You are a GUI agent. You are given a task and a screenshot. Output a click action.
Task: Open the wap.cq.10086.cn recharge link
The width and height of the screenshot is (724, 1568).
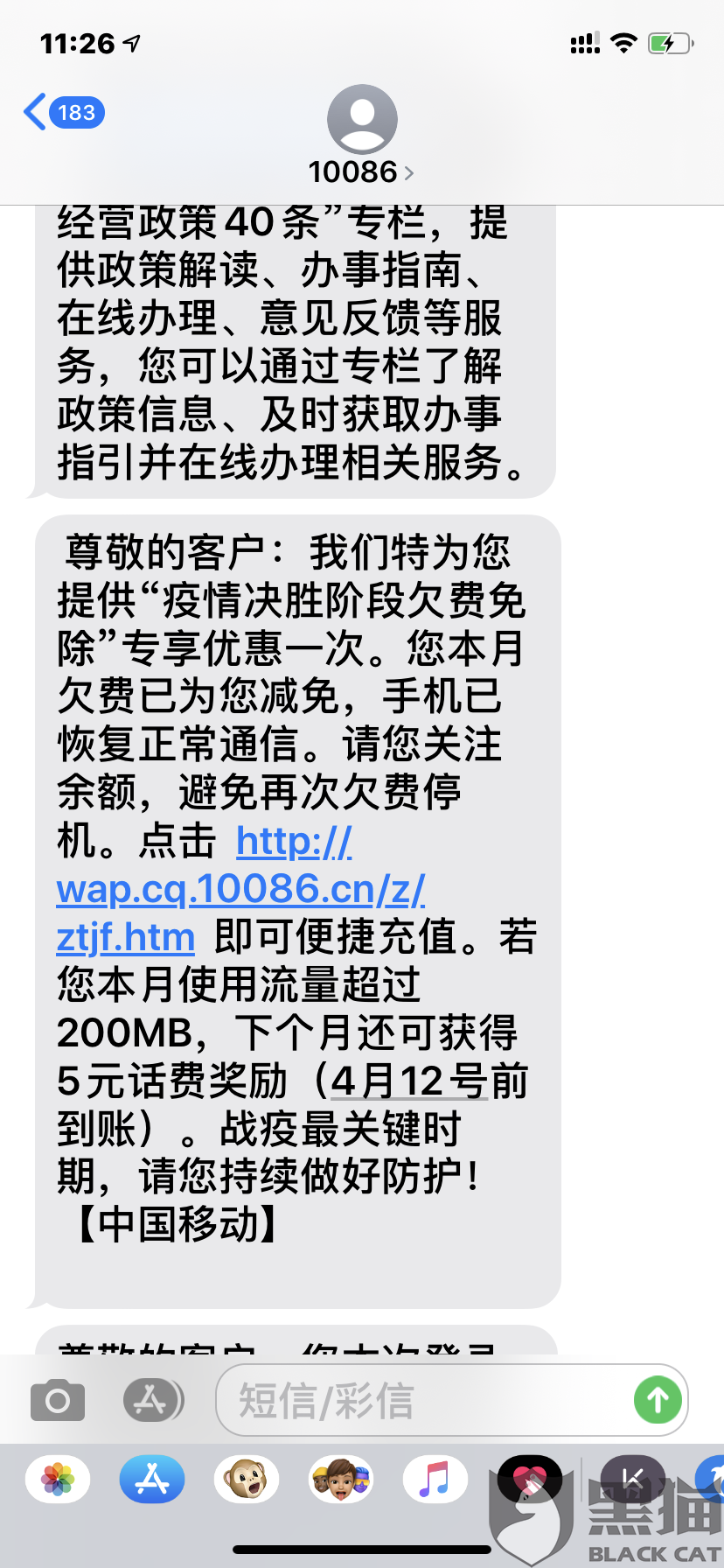pos(240,889)
